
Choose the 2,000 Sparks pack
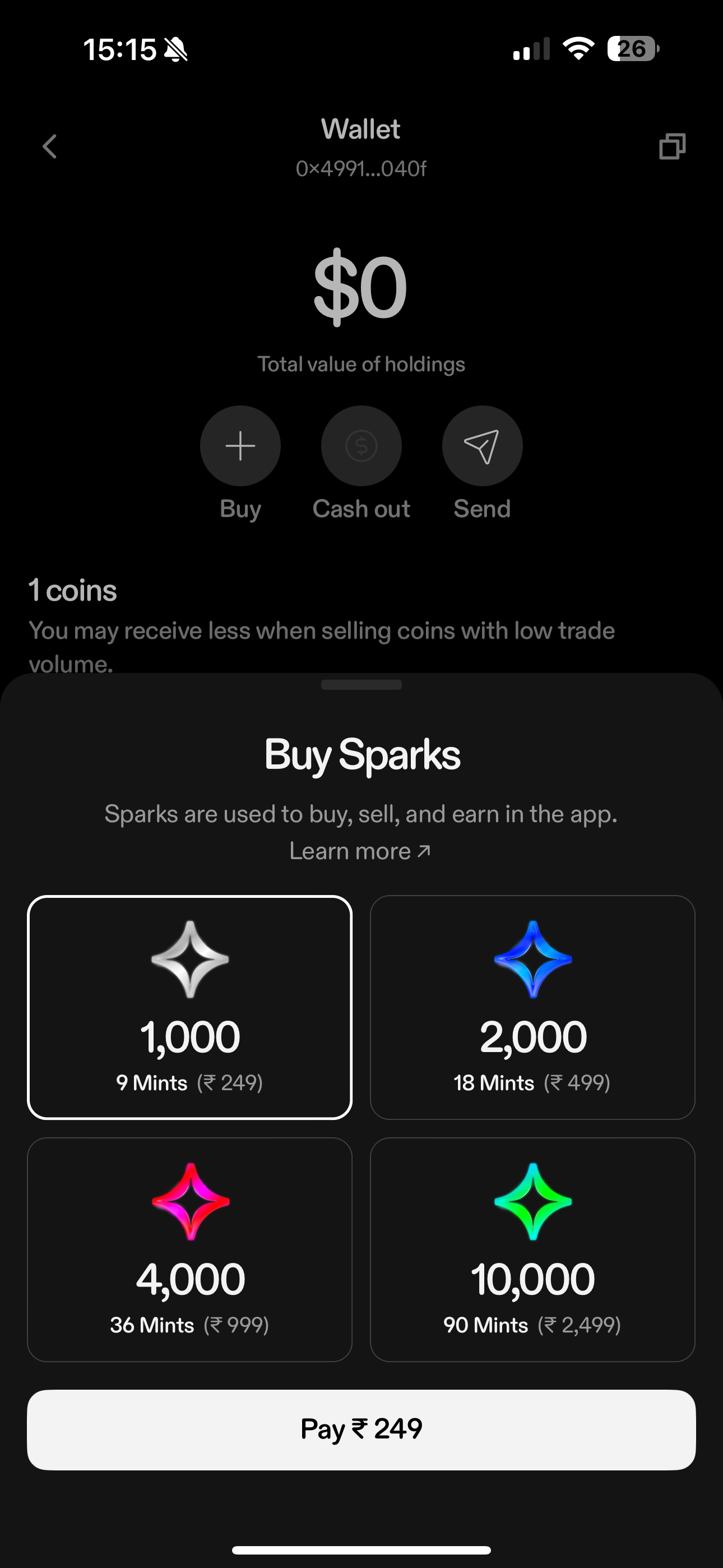pyautogui.click(x=532, y=1007)
